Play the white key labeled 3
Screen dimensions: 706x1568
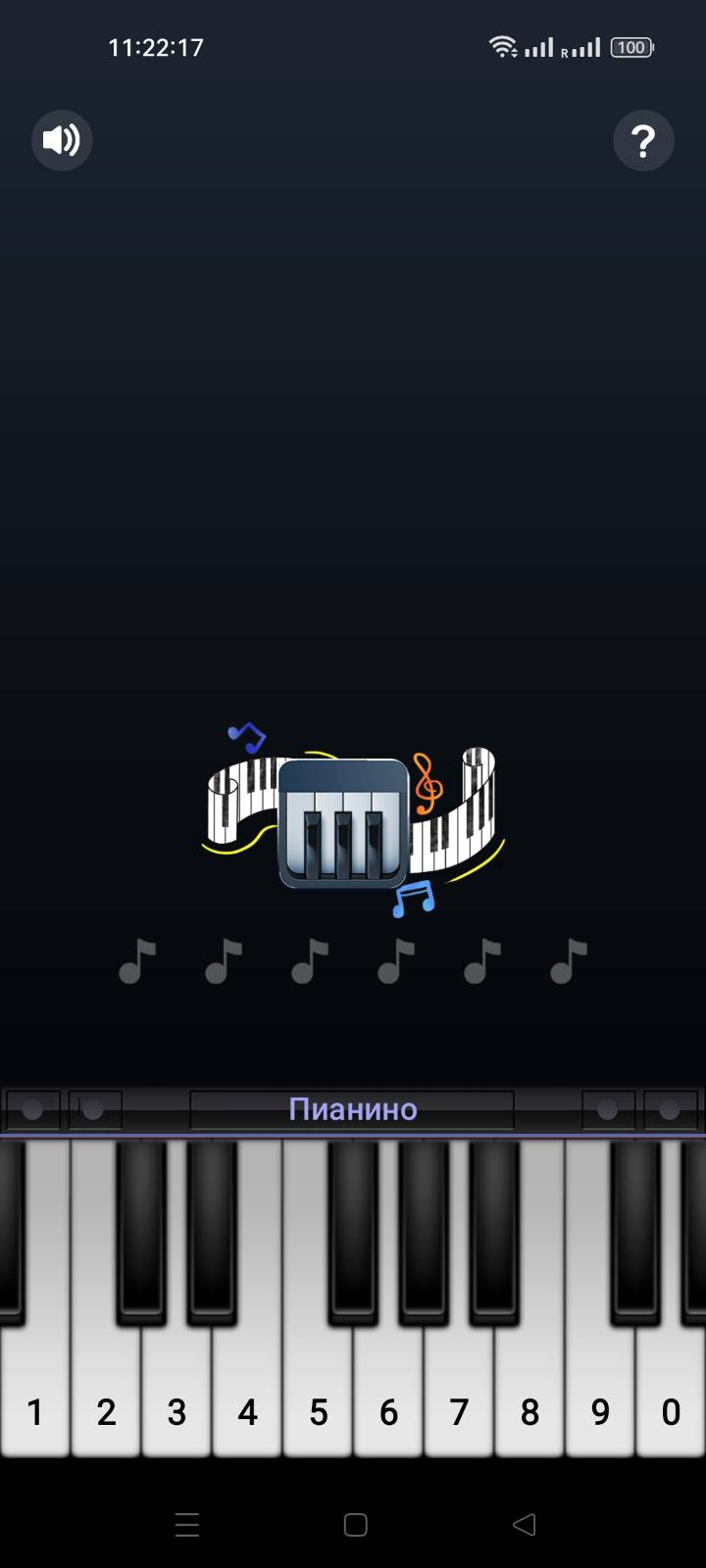pyautogui.click(x=176, y=1401)
